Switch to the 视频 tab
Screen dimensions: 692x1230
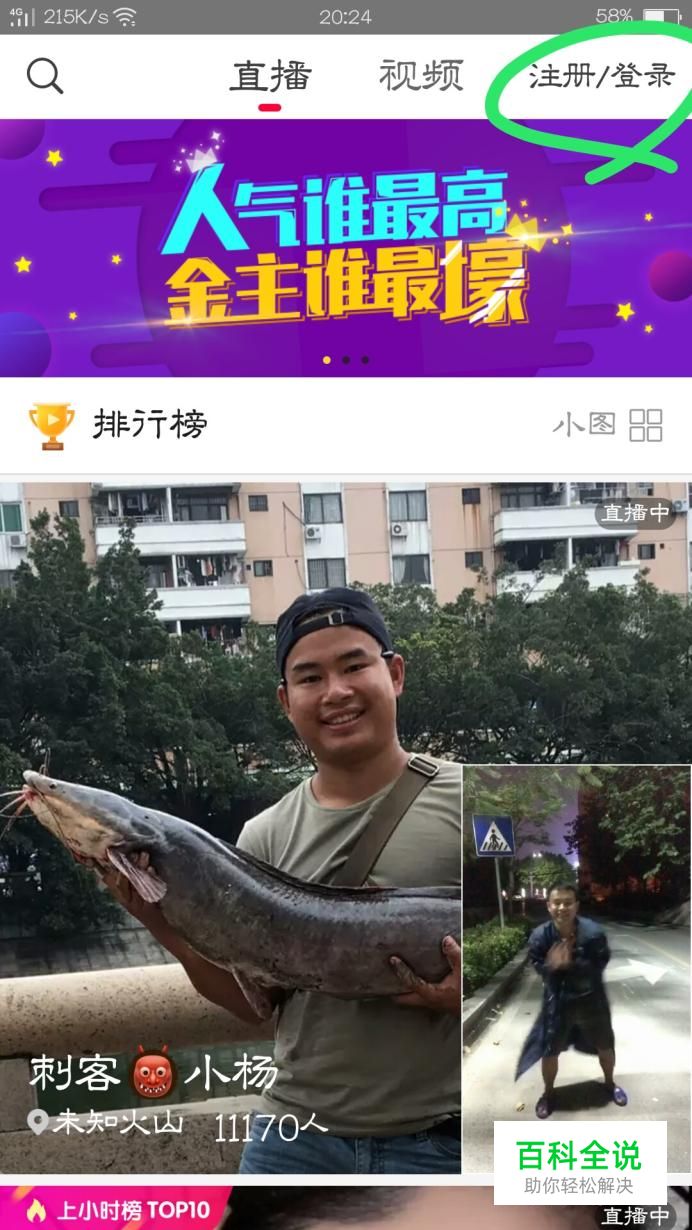click(x=421, y=76)
